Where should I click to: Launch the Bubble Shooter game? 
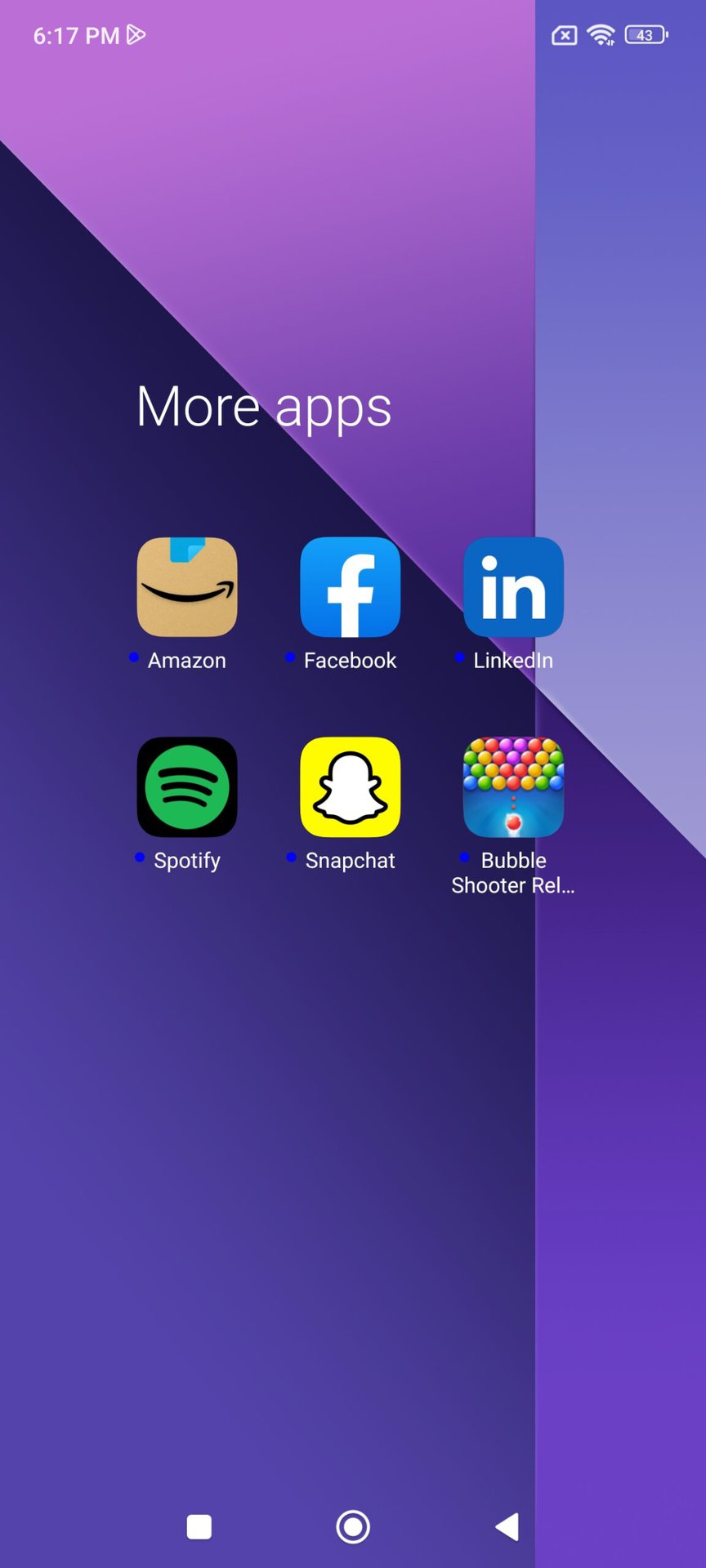tap(513, 787)
